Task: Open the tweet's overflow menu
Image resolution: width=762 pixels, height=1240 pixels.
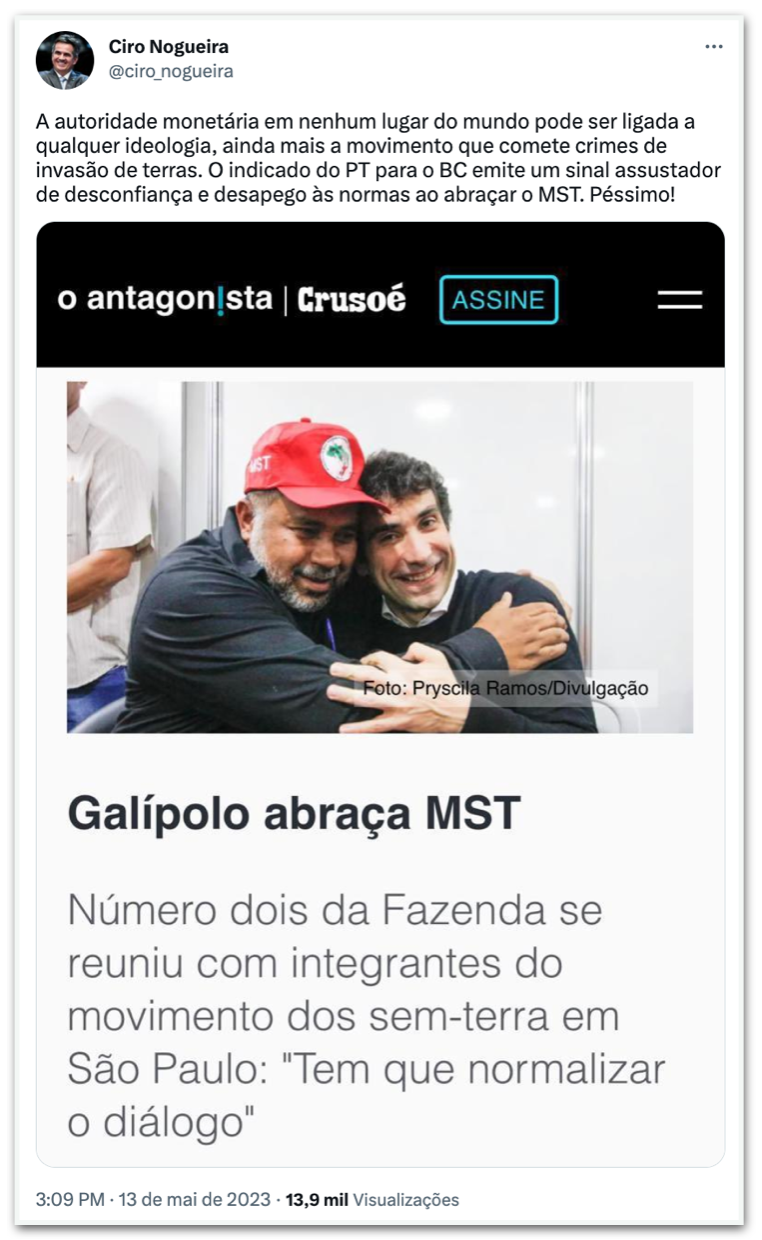Action: [x=713, y=47]
